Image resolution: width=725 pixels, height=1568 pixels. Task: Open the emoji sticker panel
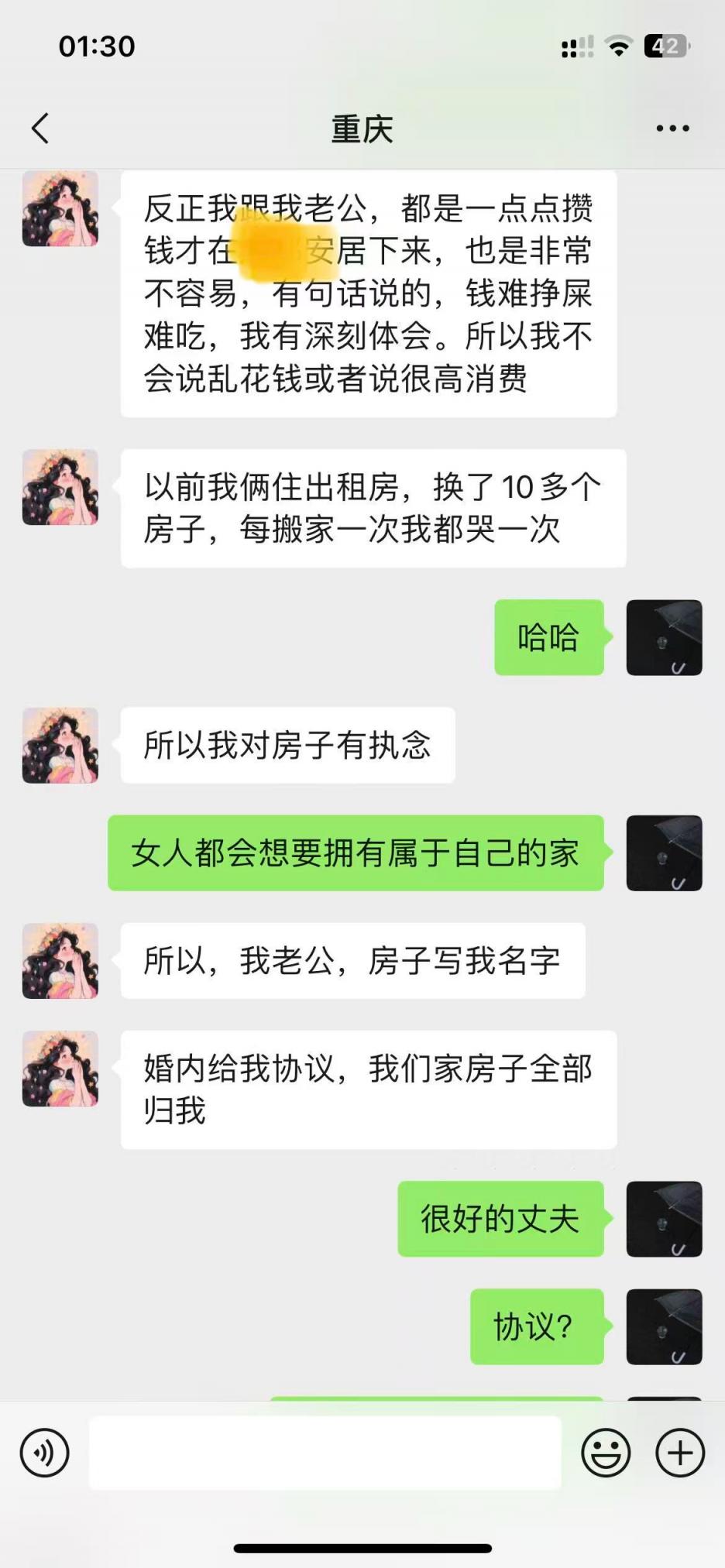(606, 1453)
